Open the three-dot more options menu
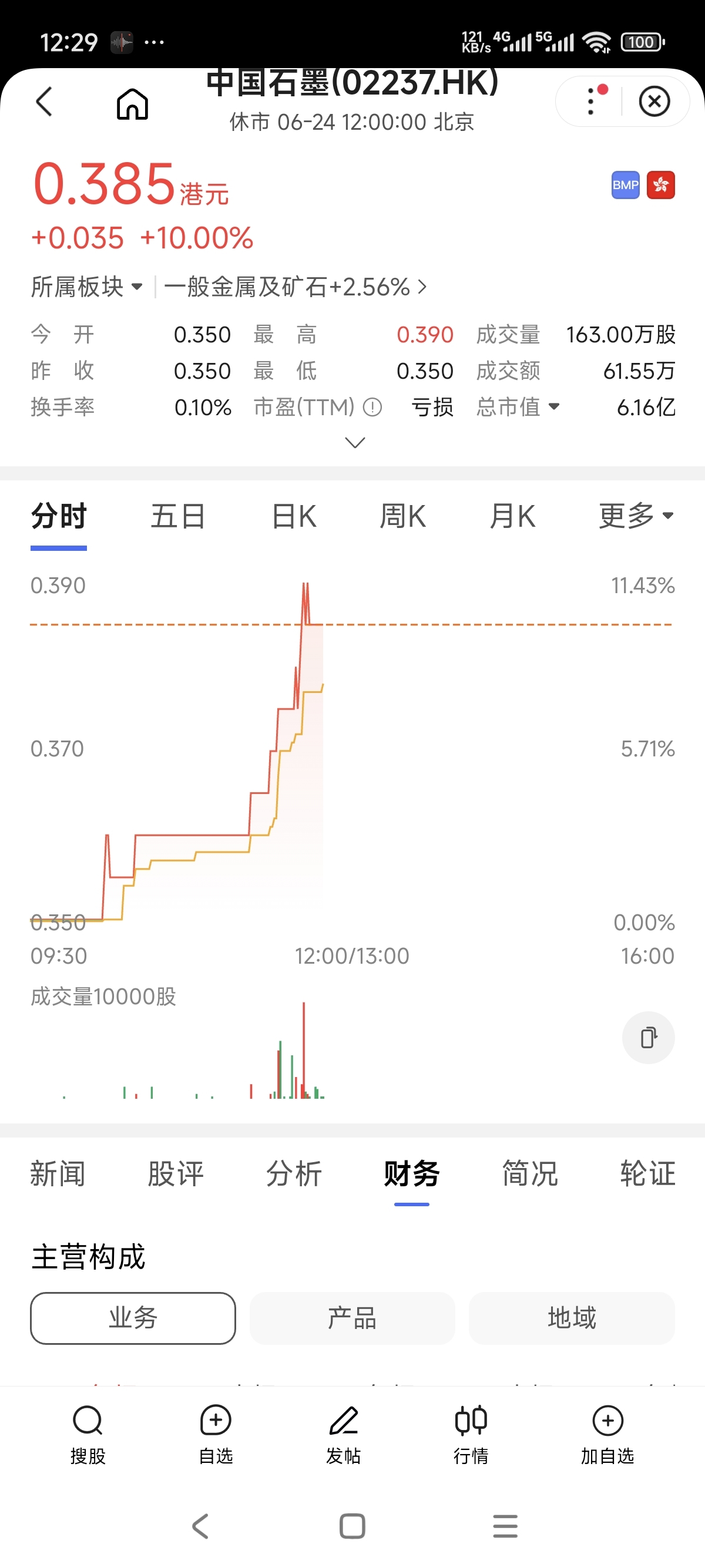The image size is (705, 1568). point(592,101)
